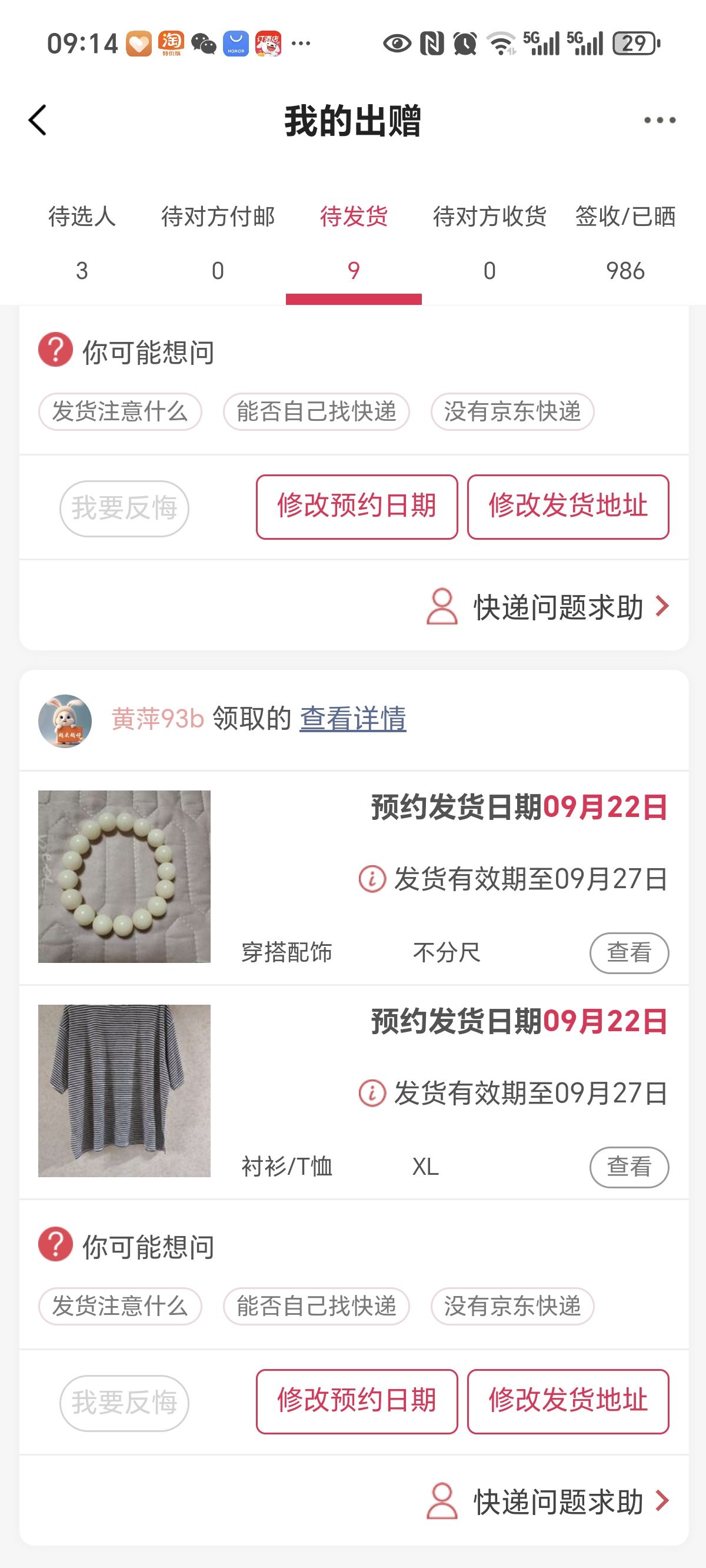Switch to the 待对方收货 tab

(x=489, y=242)
